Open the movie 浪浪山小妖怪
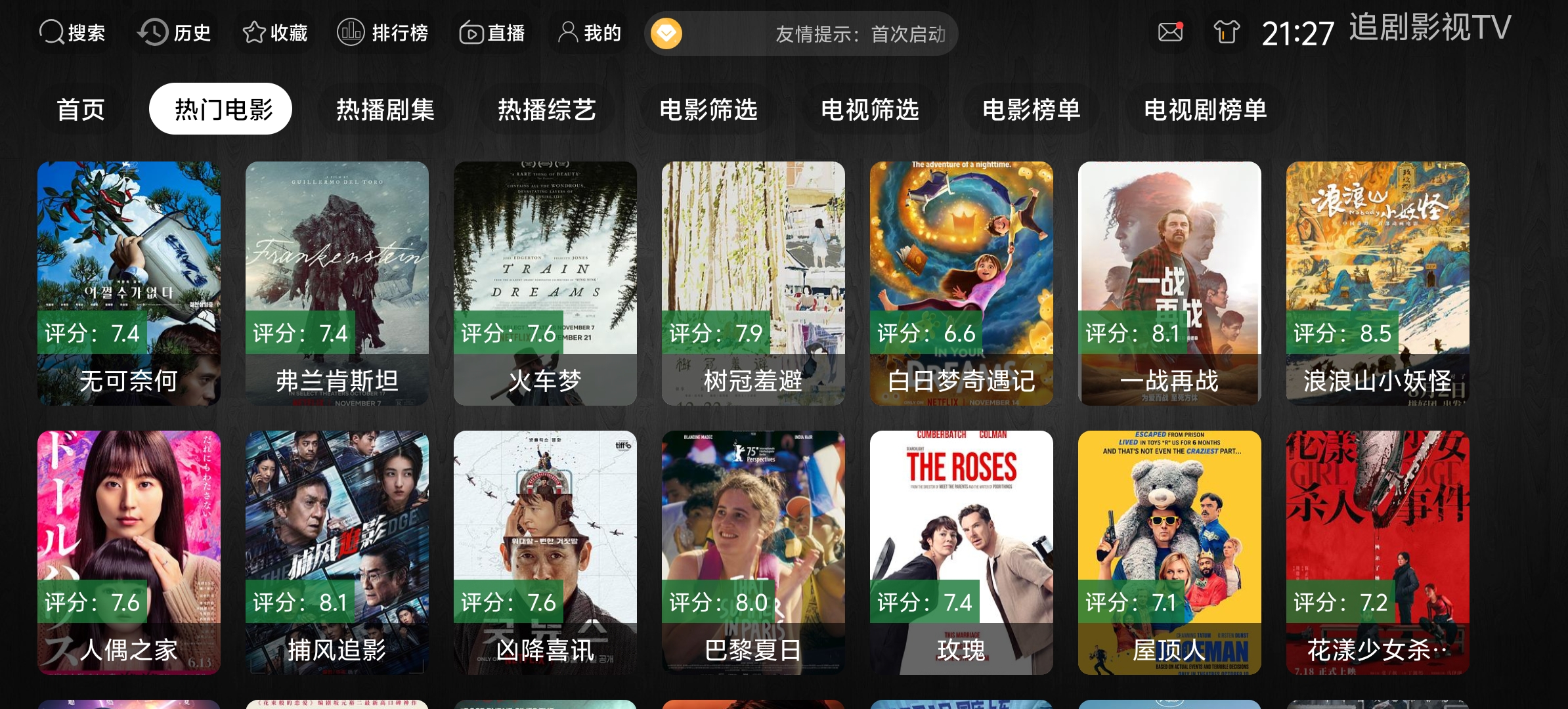This screenshot has width=1568, height=709. coord(1378,283)
